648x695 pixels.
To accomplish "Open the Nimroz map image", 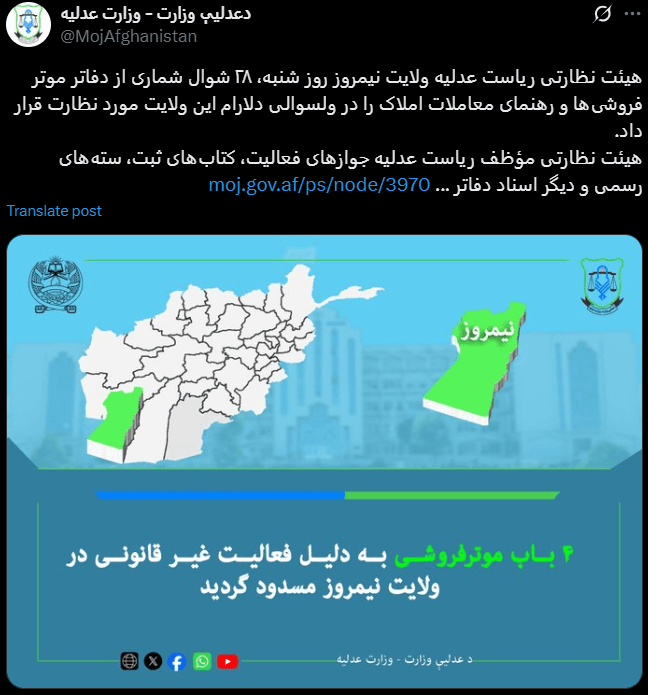I will (324, 460).
